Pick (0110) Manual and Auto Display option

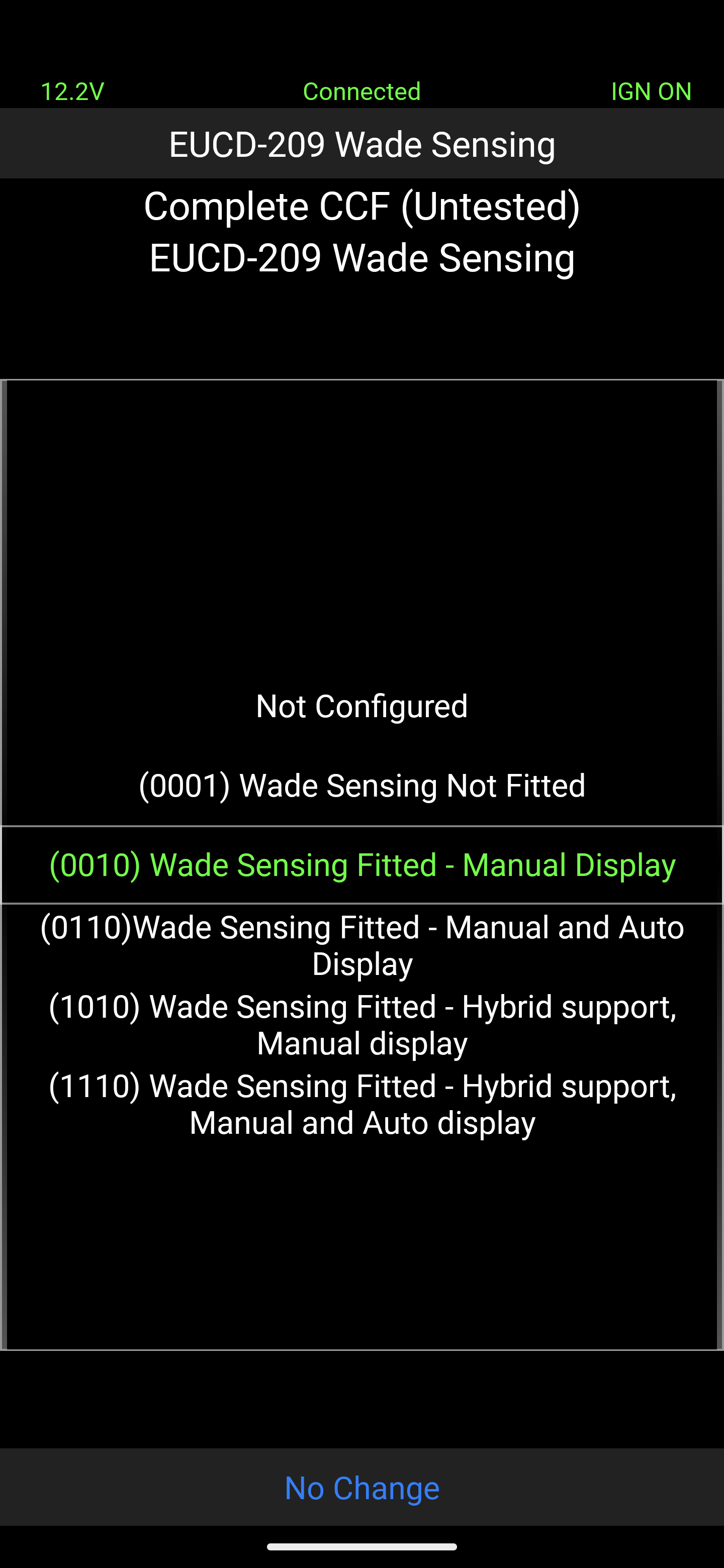[361, 945]
